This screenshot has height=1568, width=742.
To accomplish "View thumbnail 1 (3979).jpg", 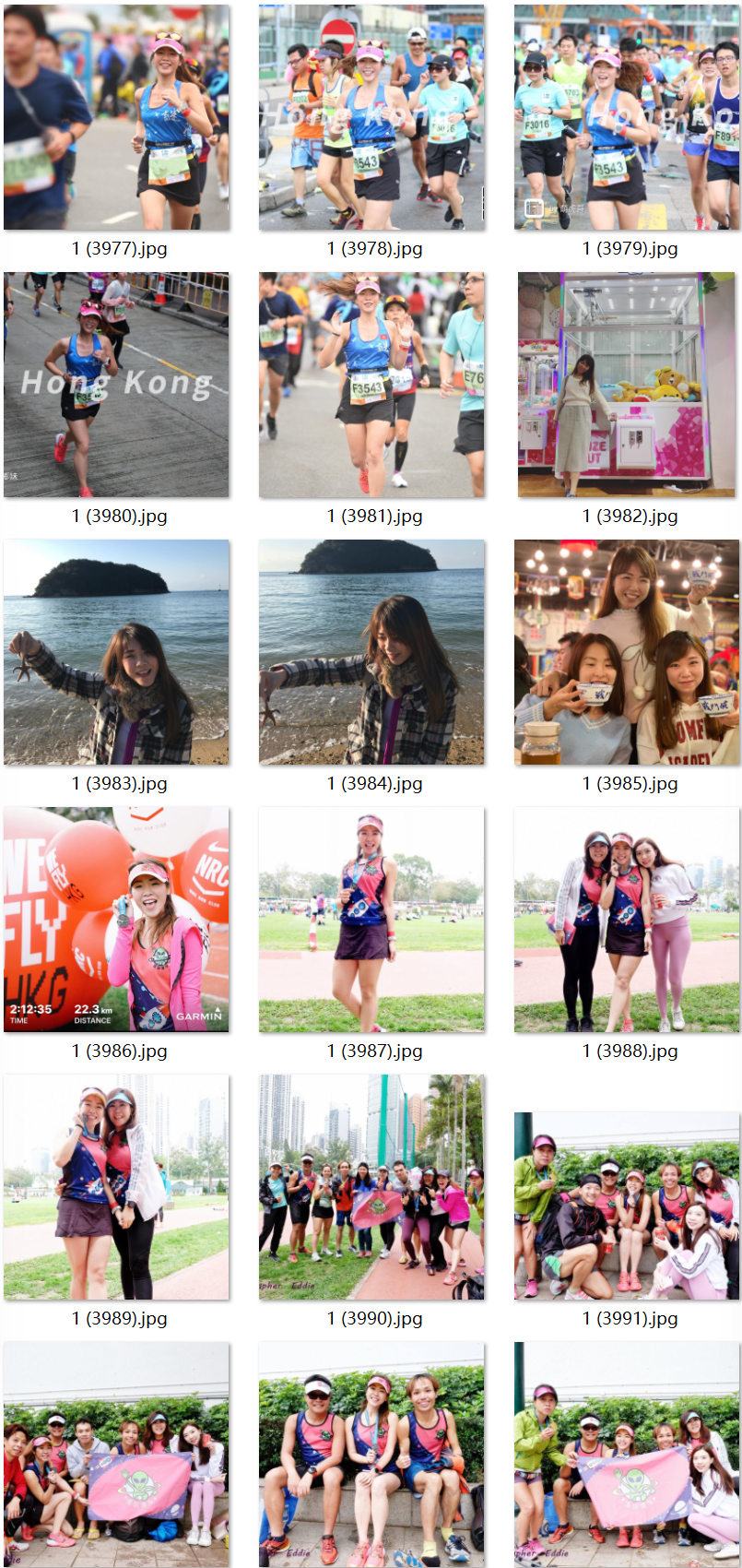I will coord(627,117).
